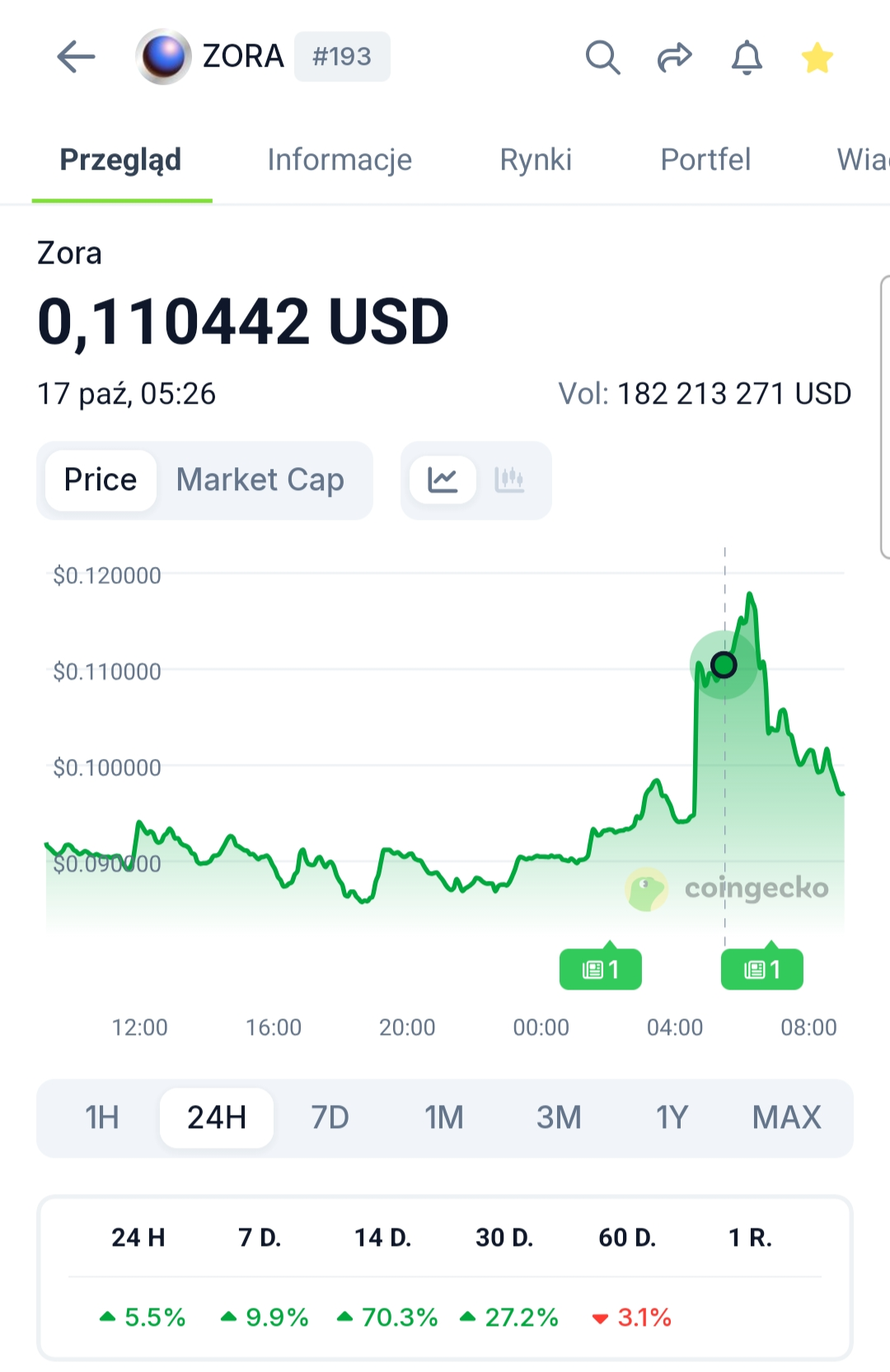
Task: Show the 1M chart range
Action: (443, 1117)
